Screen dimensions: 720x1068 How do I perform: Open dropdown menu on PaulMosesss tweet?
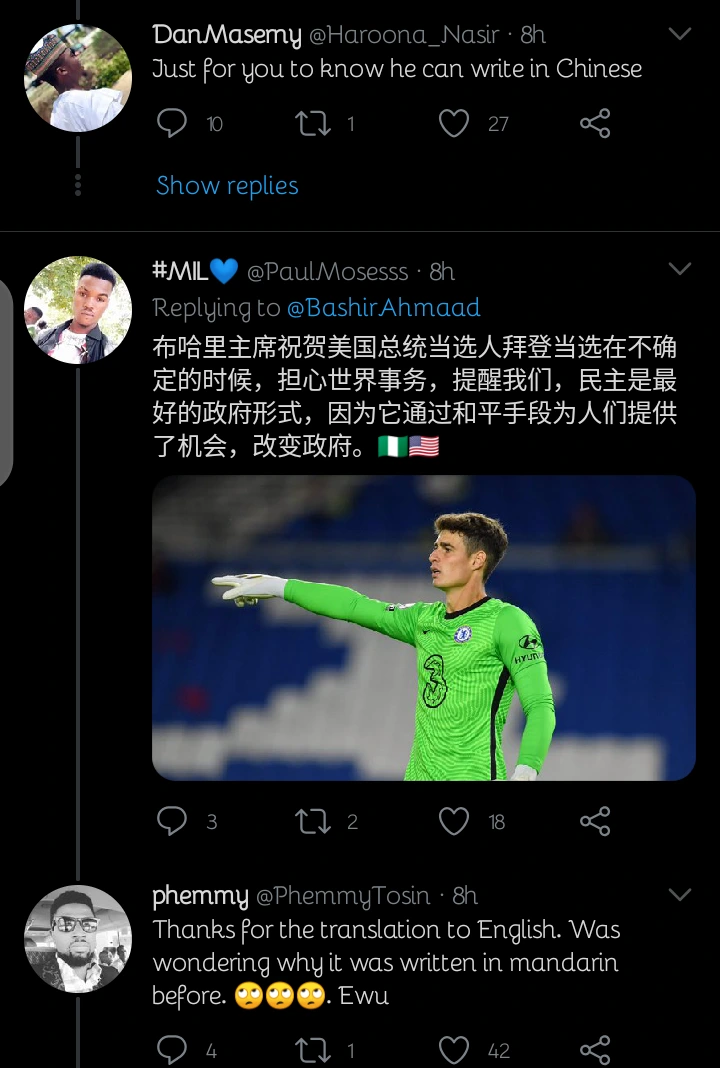[680, 270]
